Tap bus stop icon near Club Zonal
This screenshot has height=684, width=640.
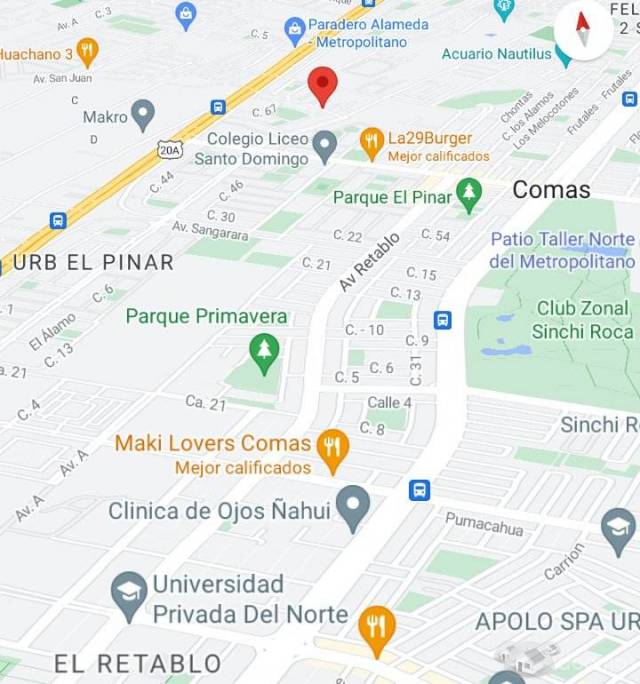coord(442,320)
